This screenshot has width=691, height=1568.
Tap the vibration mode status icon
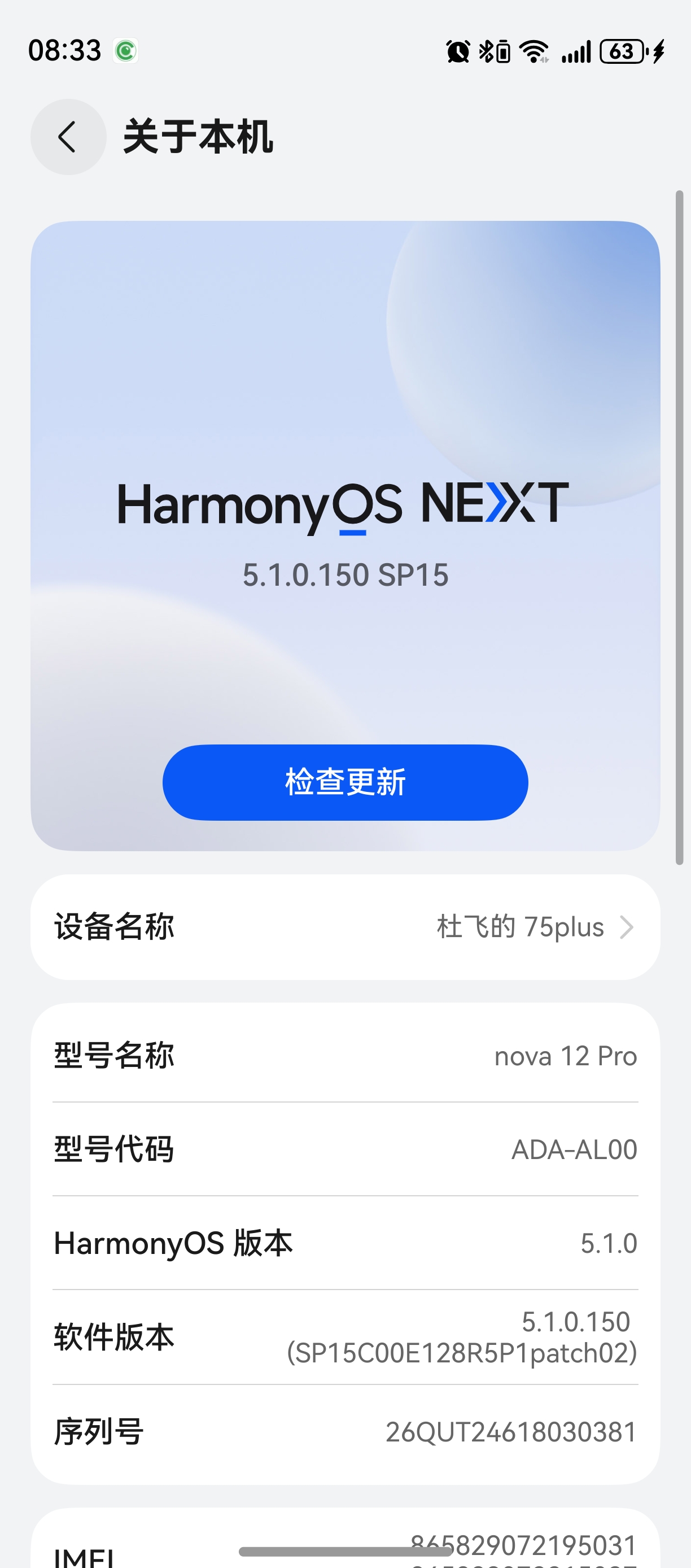pyautogui.click(x=503, y=52)
